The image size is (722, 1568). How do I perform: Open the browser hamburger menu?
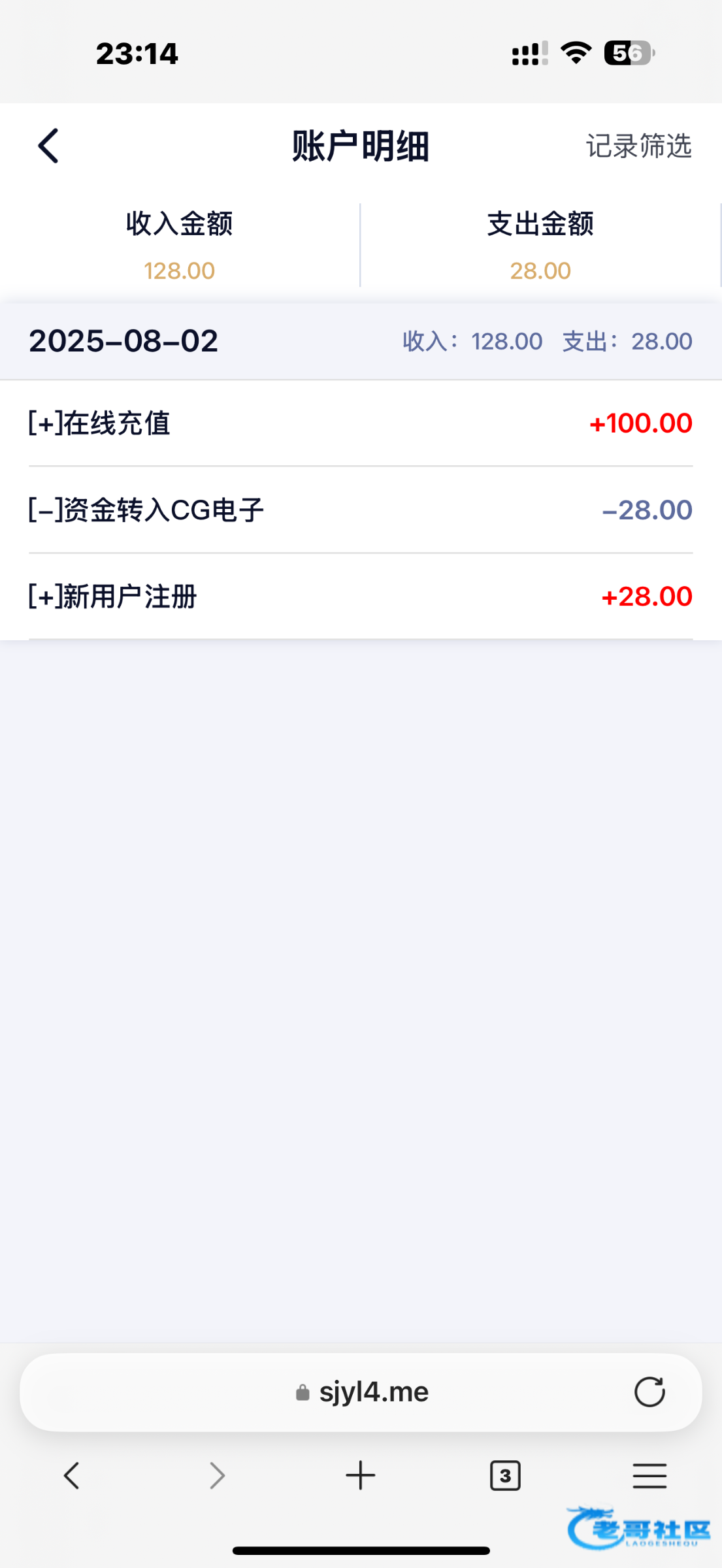649,1476
